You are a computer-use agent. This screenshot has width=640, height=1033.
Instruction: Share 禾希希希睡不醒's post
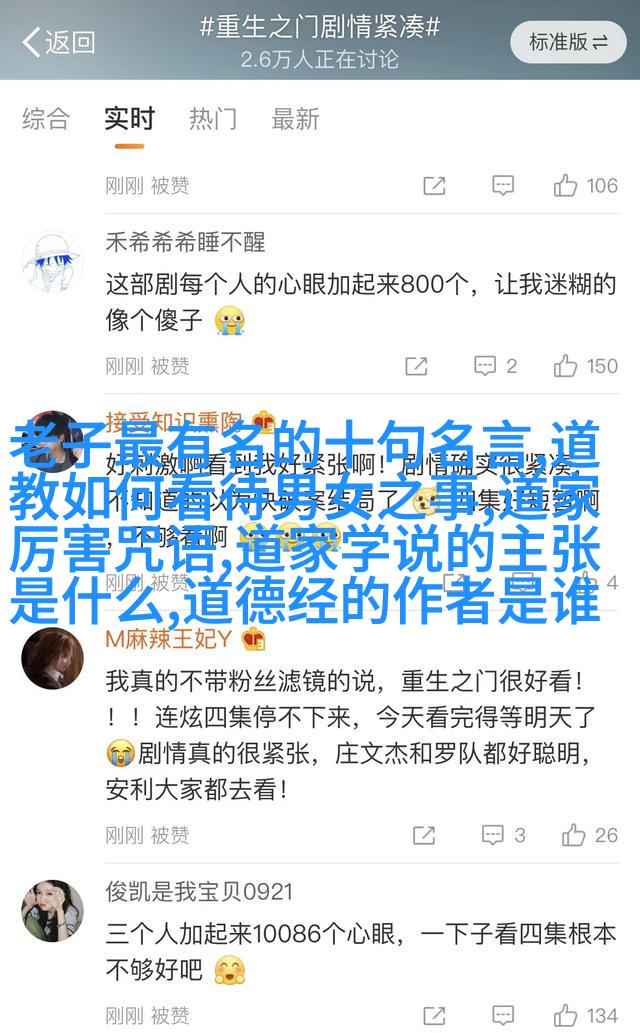pos(417,366)
